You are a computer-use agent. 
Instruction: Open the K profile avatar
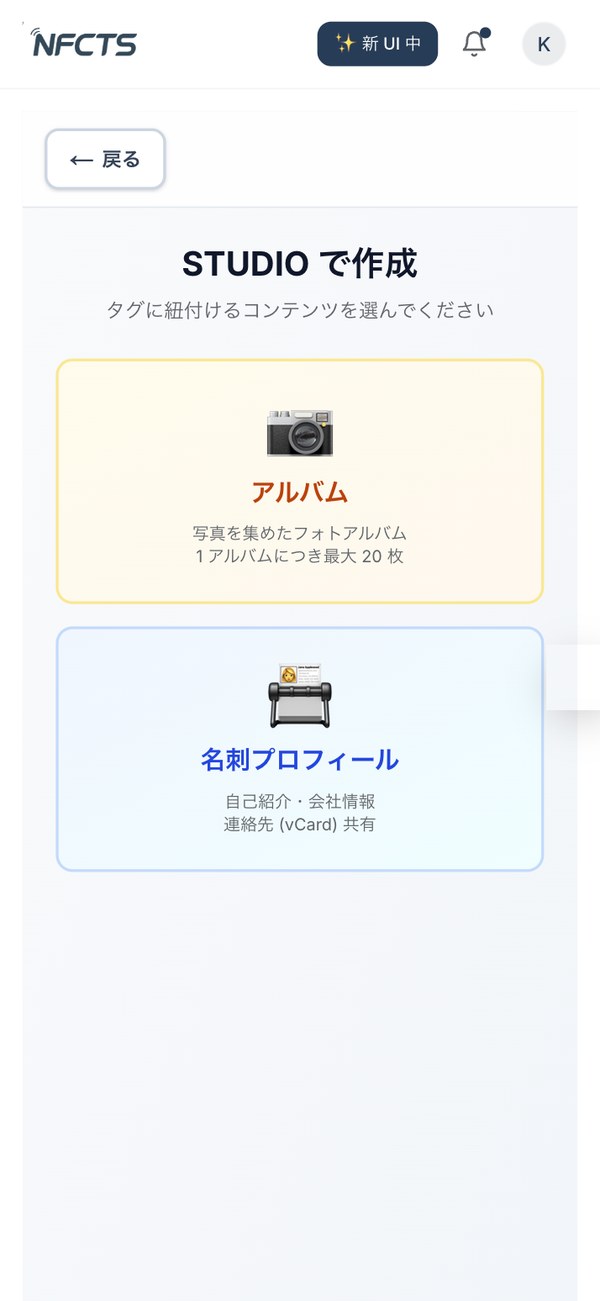click(x=544, y=44)
